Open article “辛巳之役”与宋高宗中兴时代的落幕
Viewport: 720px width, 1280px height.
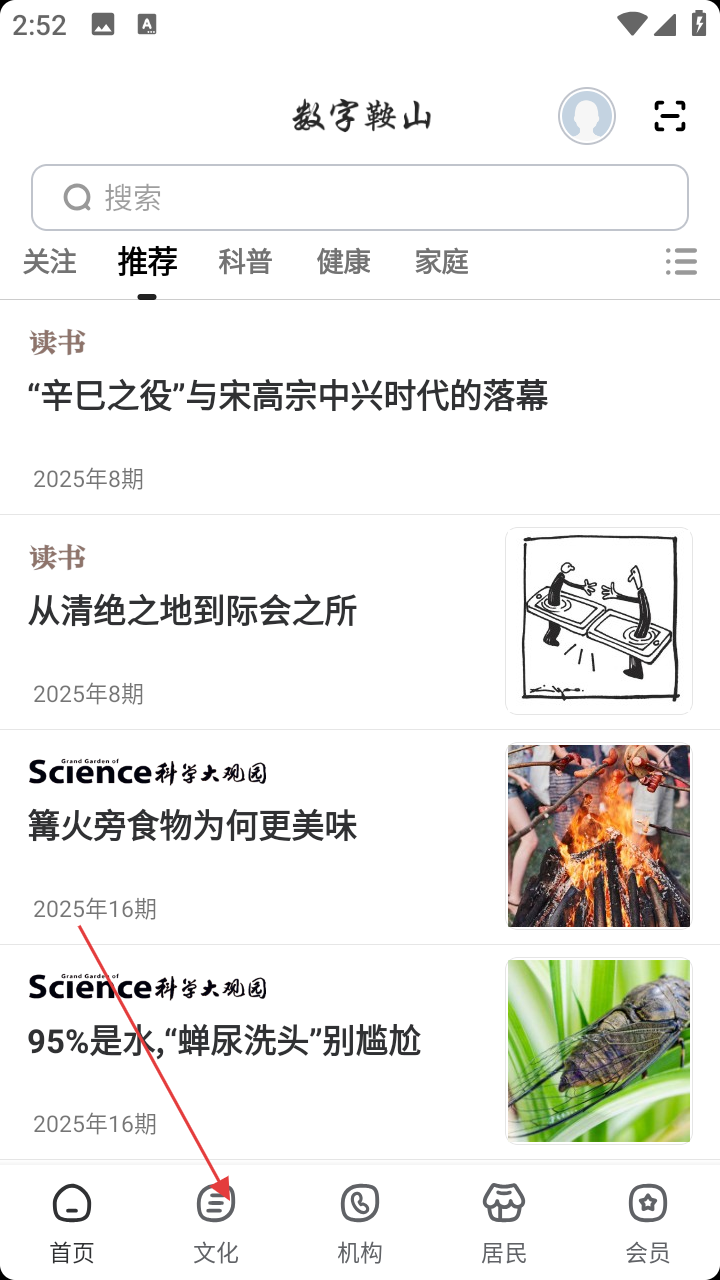(288, 396)
